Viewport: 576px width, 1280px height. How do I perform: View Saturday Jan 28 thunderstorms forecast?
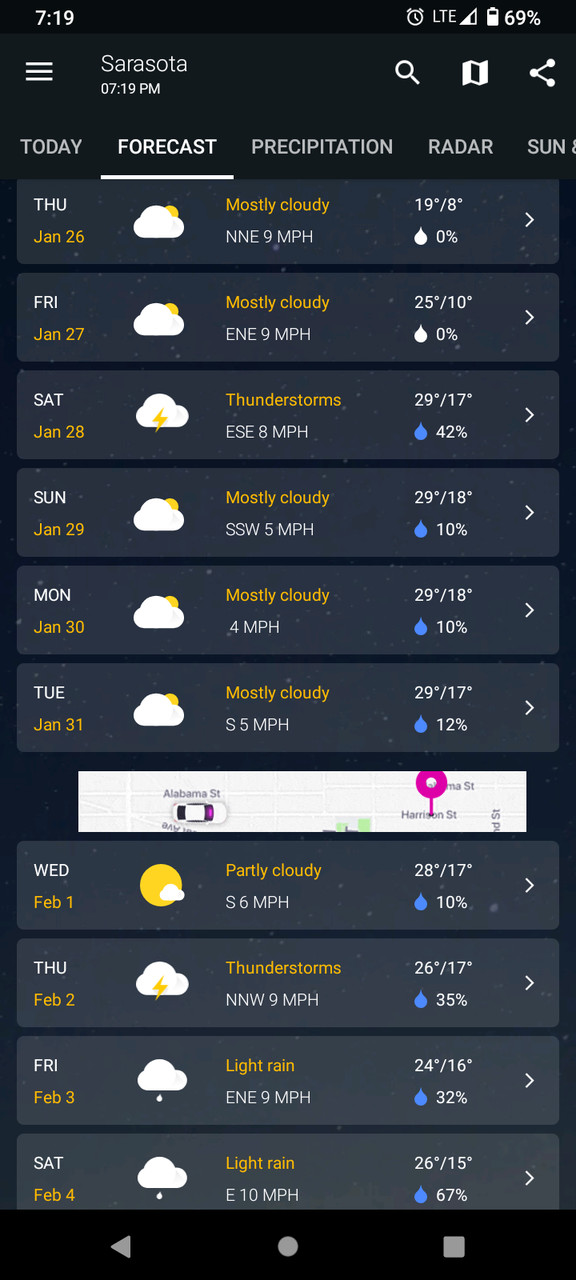click(288, 415)
